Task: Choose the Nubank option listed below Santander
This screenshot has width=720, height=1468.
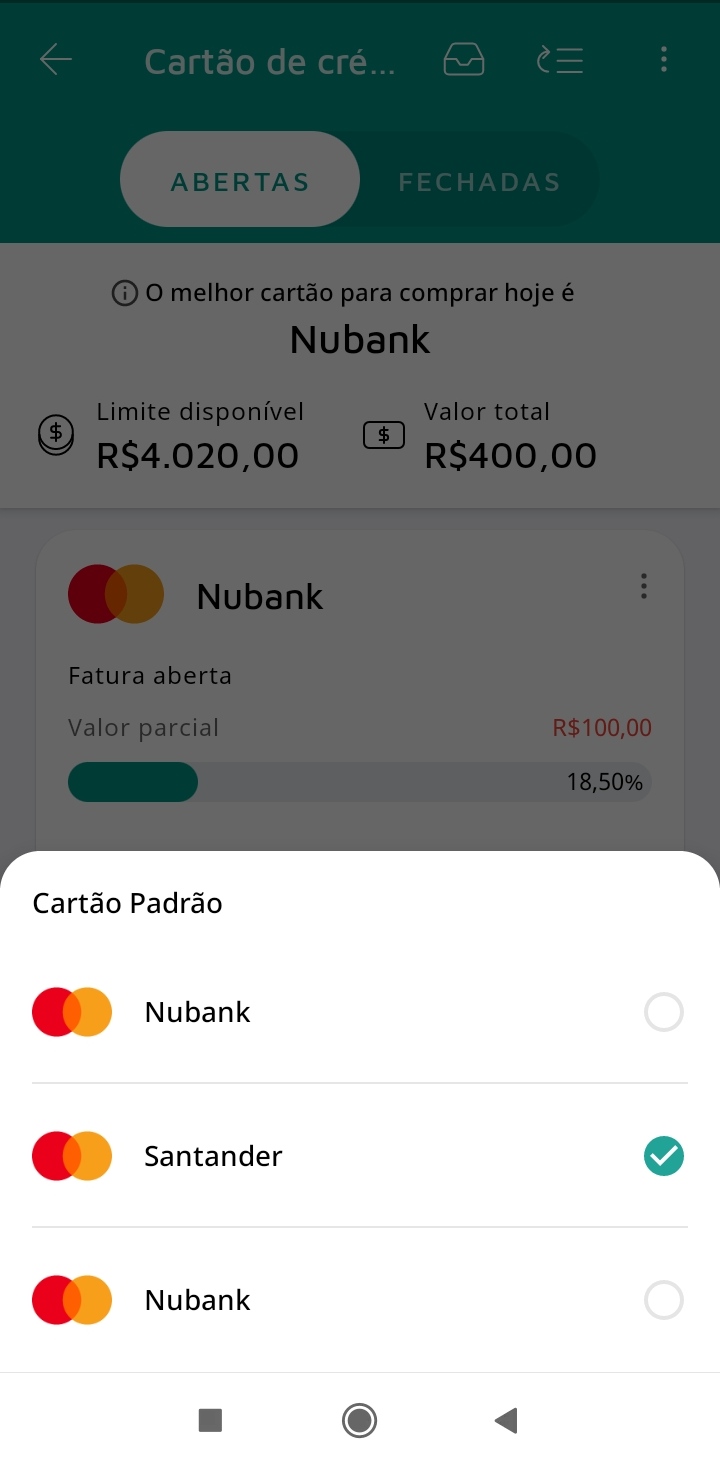Action: click(360, 1300)
